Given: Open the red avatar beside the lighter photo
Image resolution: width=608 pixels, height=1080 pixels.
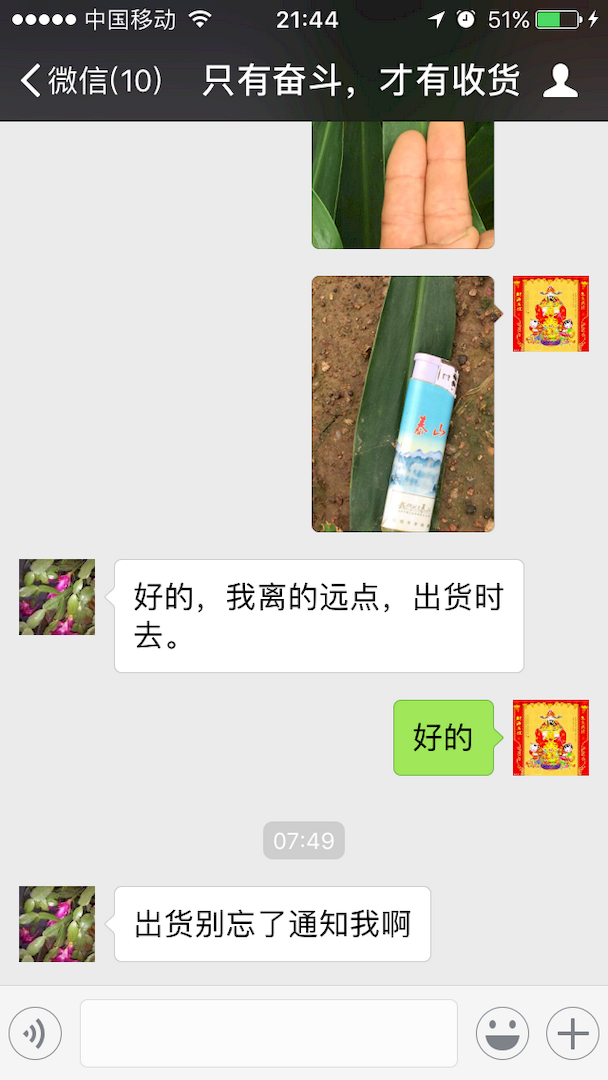Looking at the screenshot, I should 551,314.
